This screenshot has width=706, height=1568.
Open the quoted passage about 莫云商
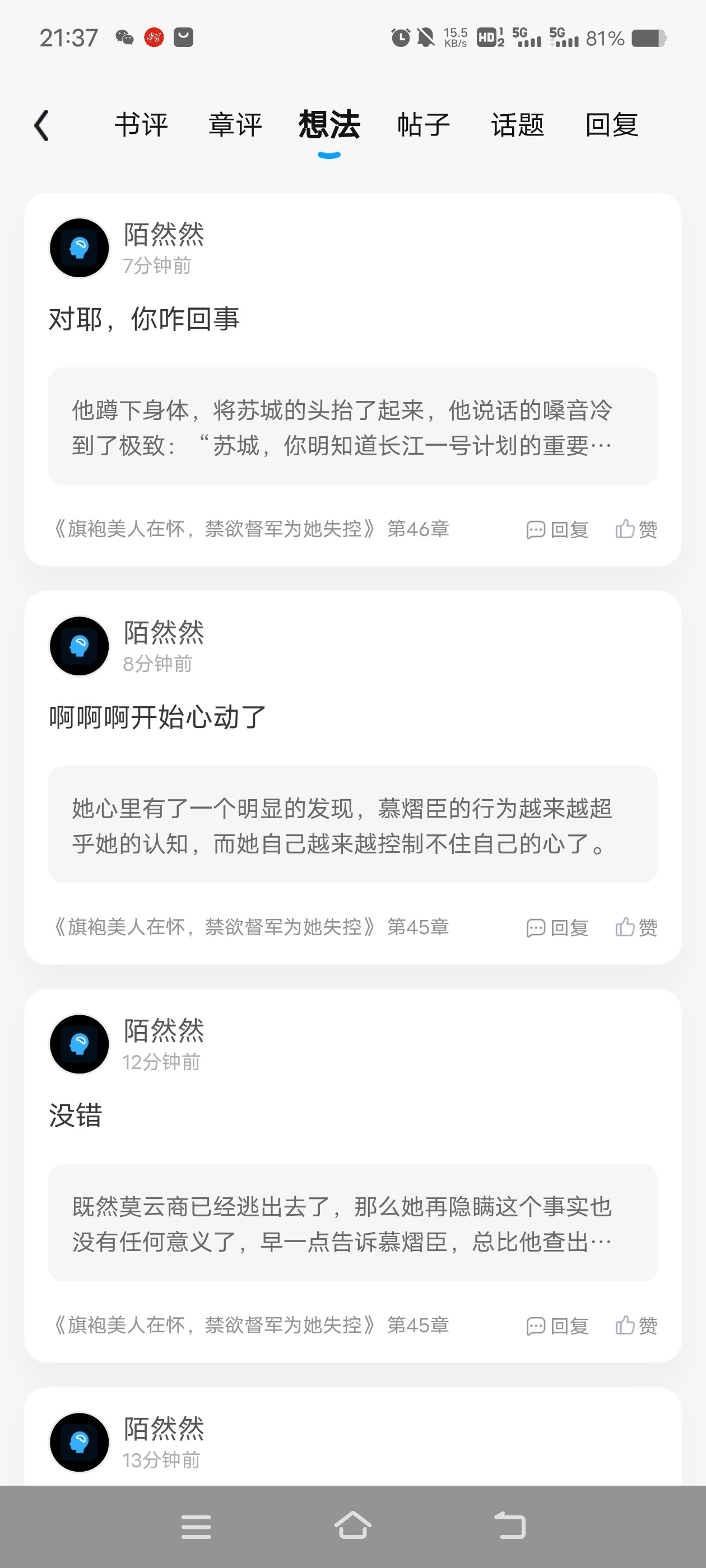tap(352, 1222)
